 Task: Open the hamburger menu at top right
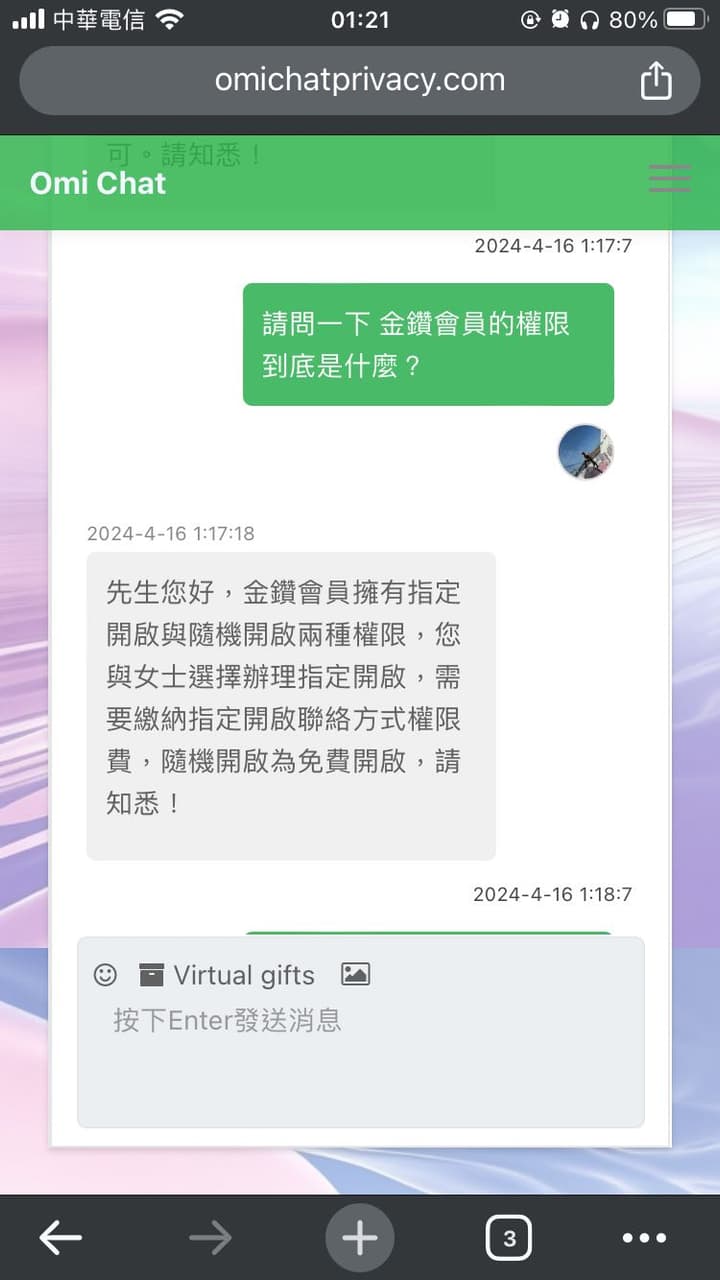click(x=668, y=178)
